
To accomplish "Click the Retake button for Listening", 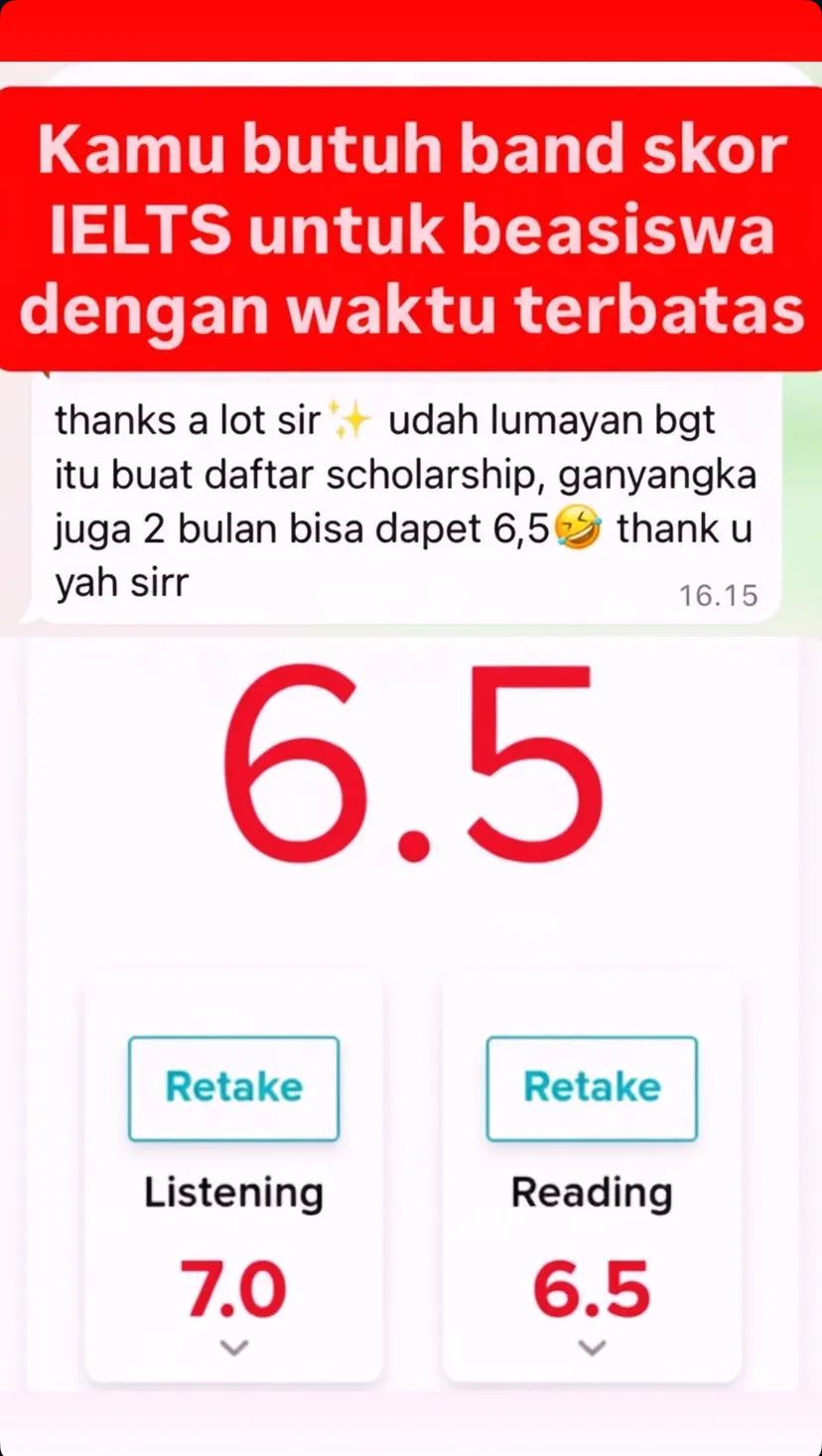I will tap(233, 1088).
